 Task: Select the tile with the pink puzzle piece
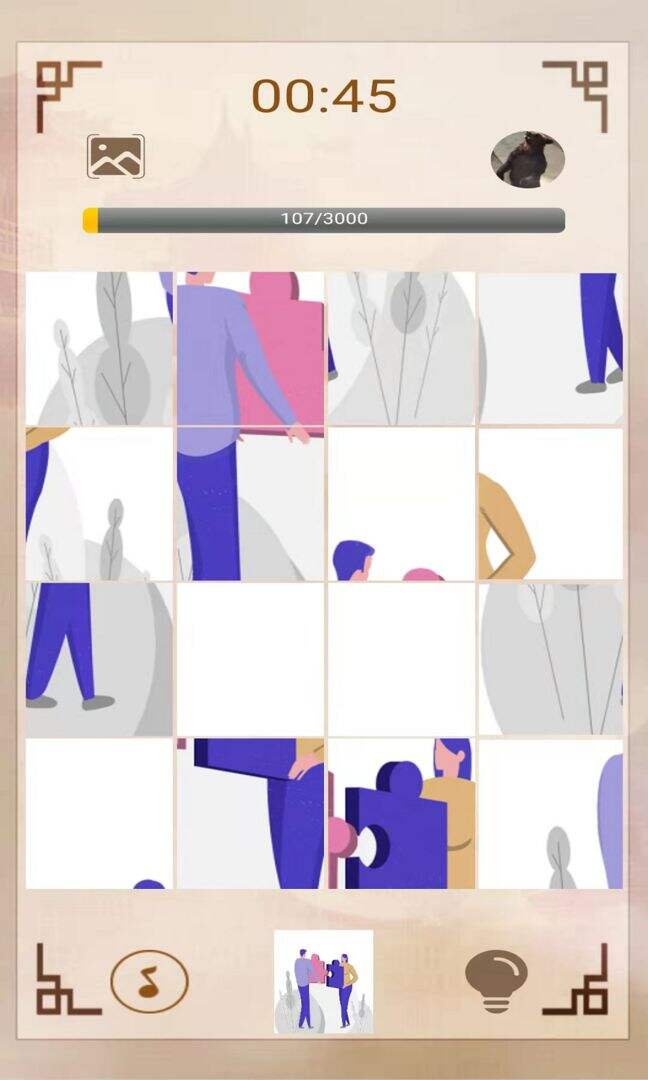click(250, 348)
